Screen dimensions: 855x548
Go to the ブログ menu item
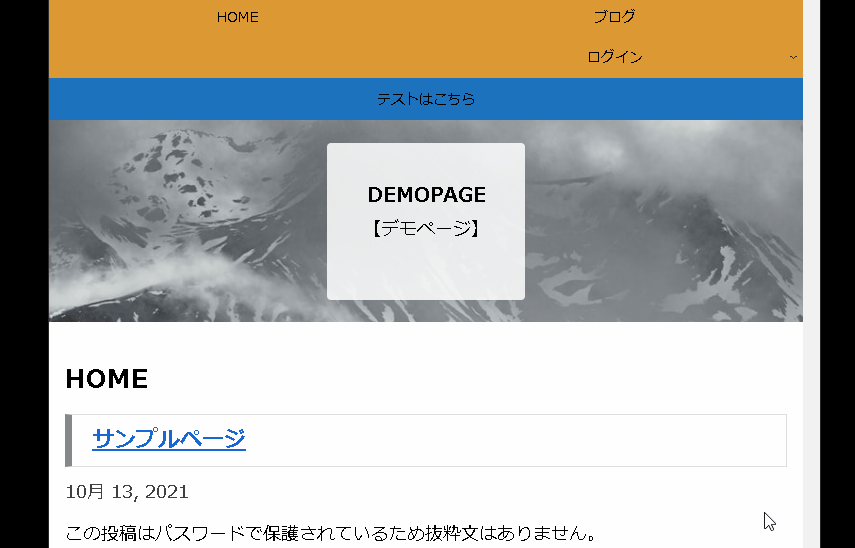614,17
